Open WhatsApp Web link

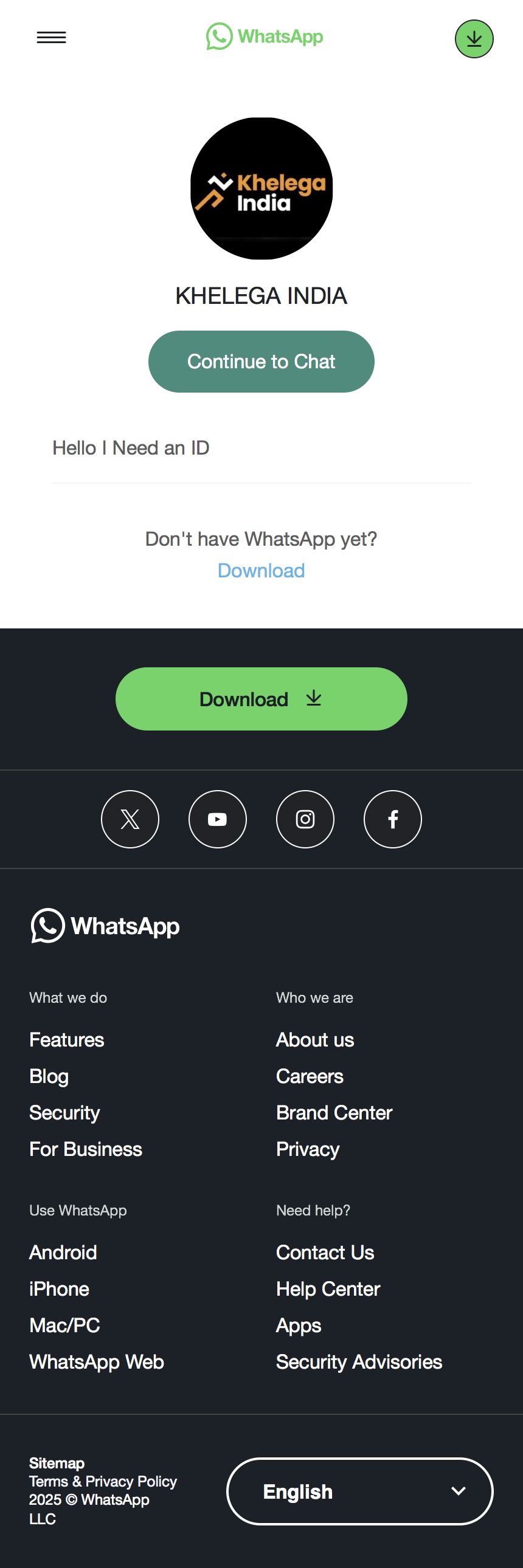point(96,1361)
